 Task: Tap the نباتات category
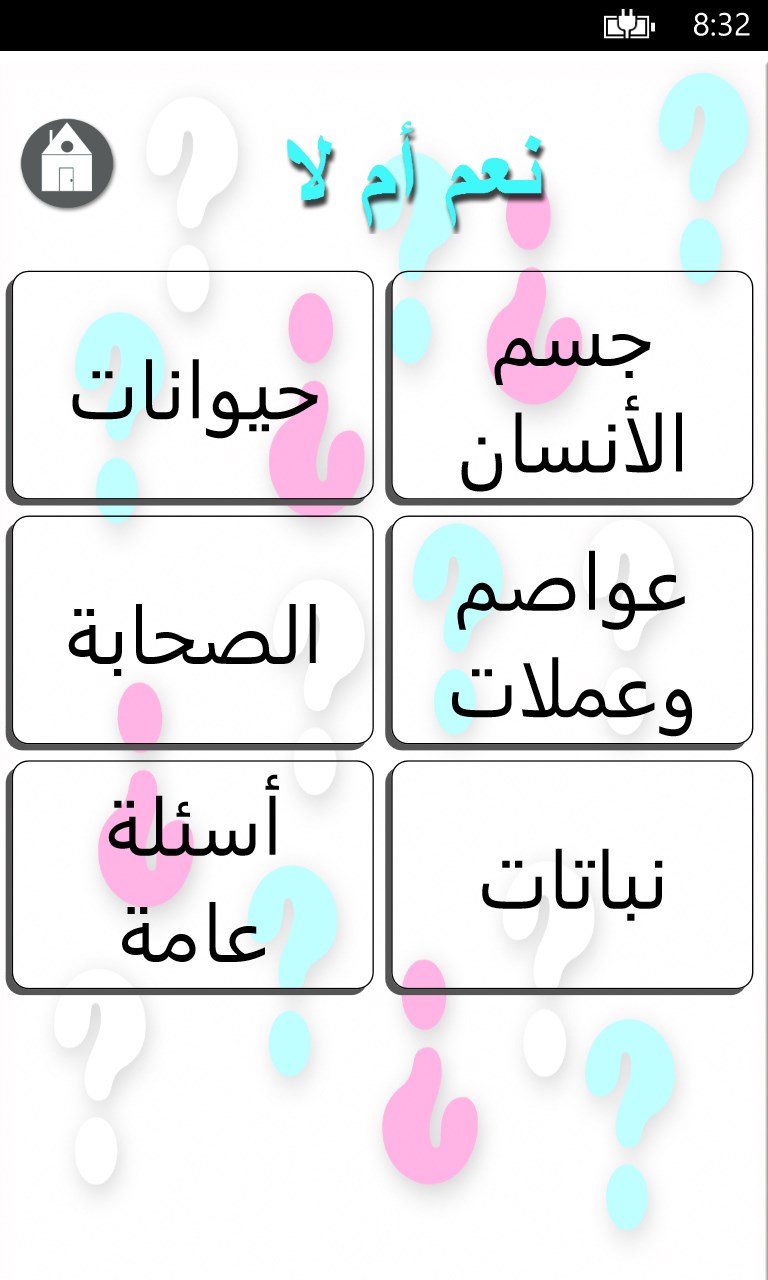click(x=571, y=875)
